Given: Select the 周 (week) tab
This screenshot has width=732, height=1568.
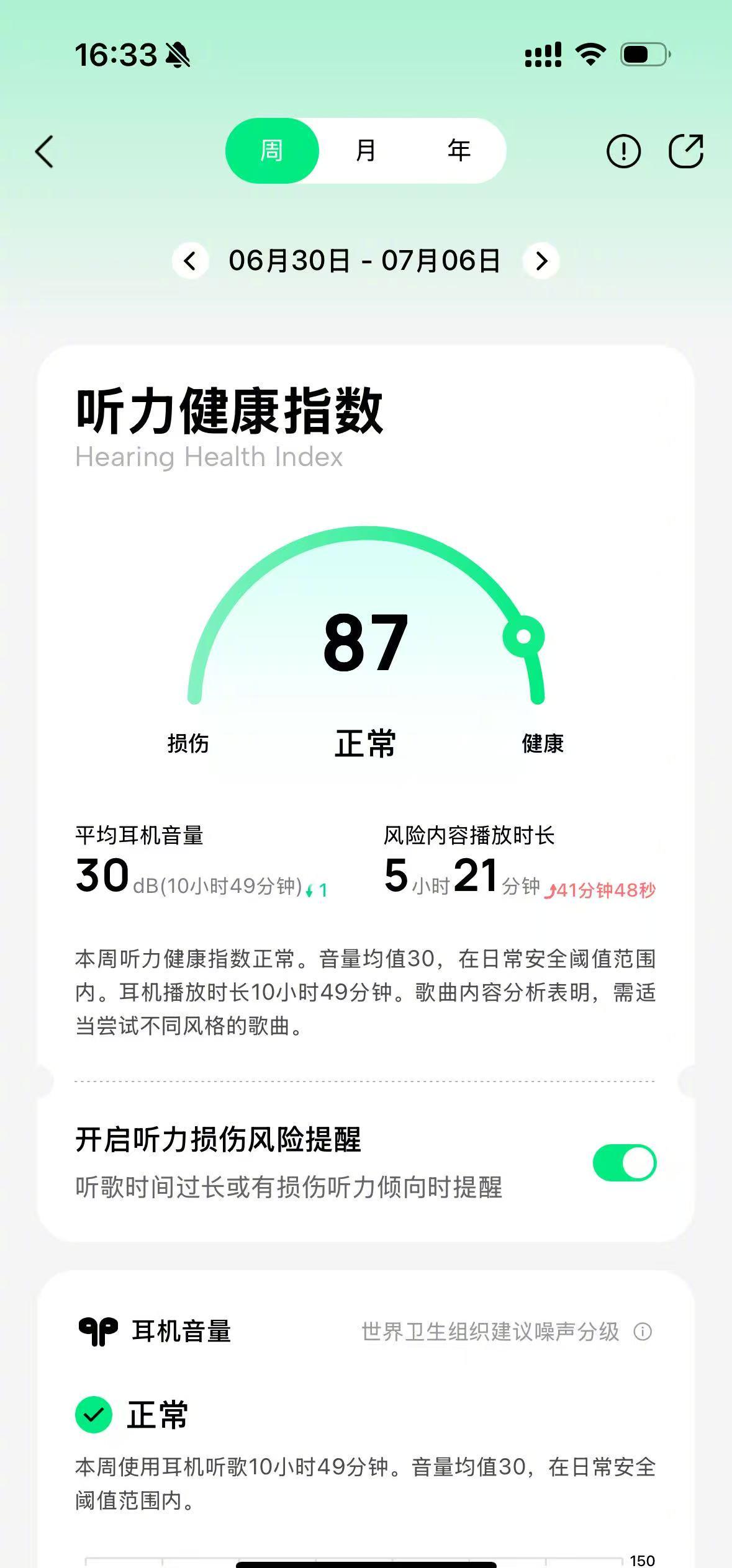Looking at the screenshot, I should (x=272, y=151).
